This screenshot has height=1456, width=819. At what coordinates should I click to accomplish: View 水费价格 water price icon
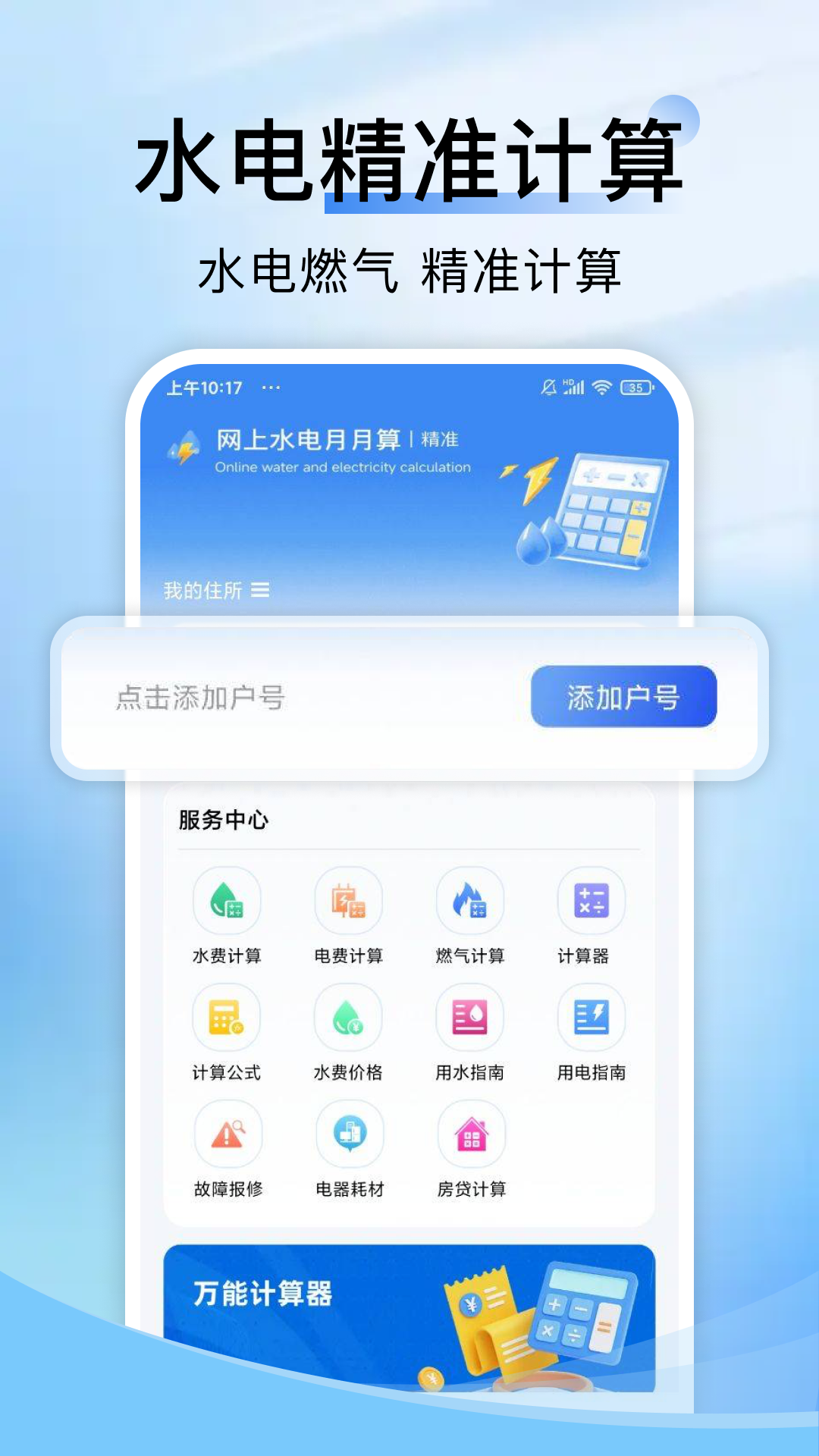coord(349,1018)
